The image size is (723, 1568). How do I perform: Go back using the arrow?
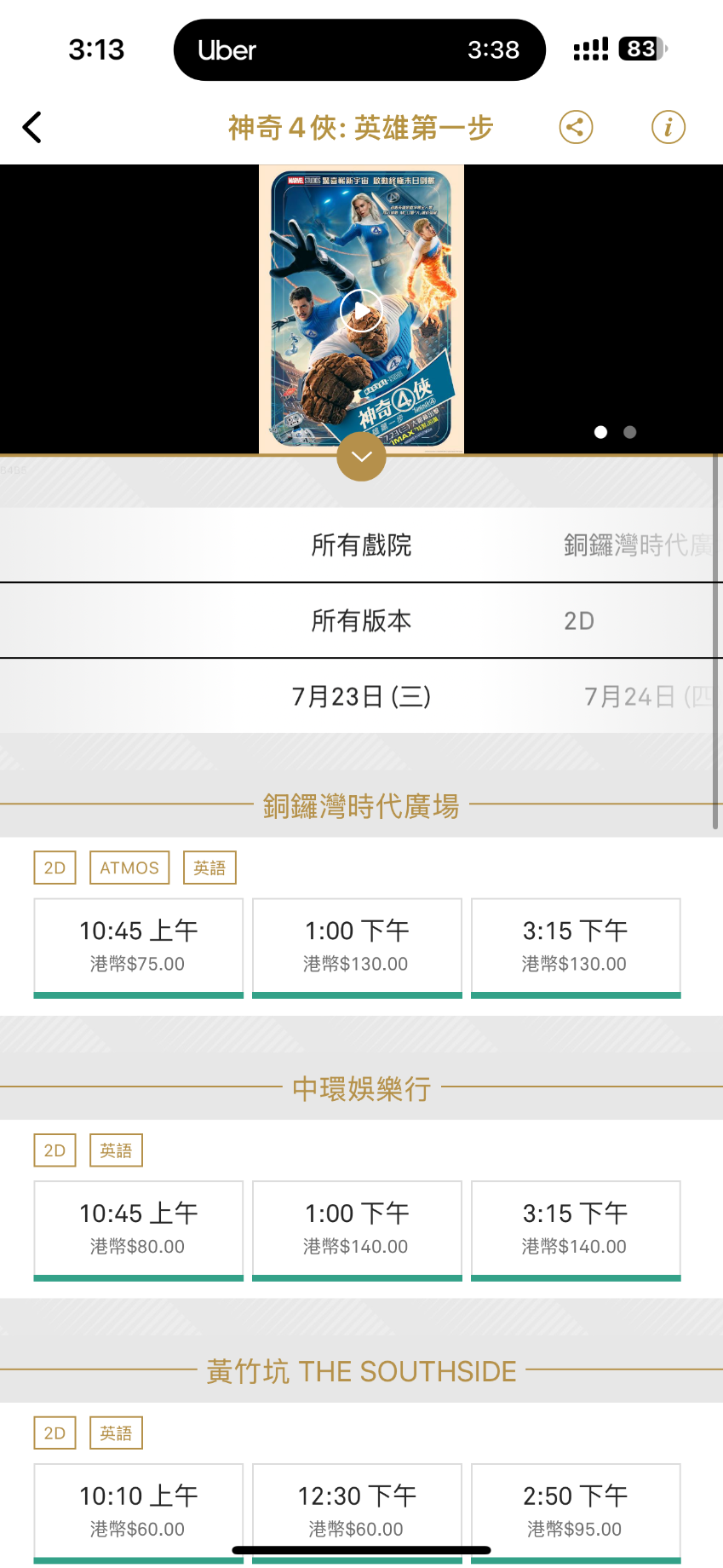pyautogui.click(x=32, y=128)
